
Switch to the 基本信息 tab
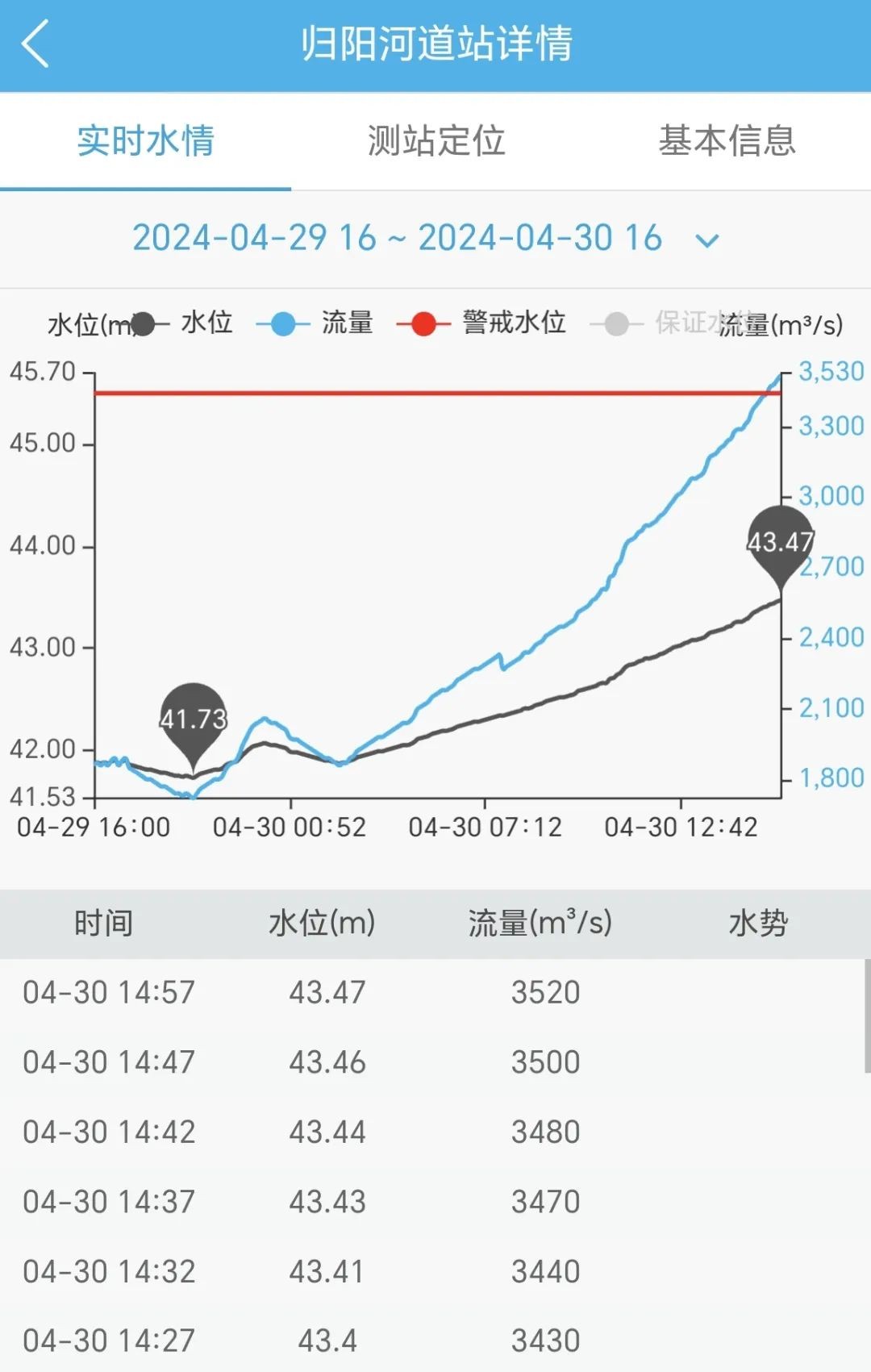pyautogui.click(x=727, y=141)
